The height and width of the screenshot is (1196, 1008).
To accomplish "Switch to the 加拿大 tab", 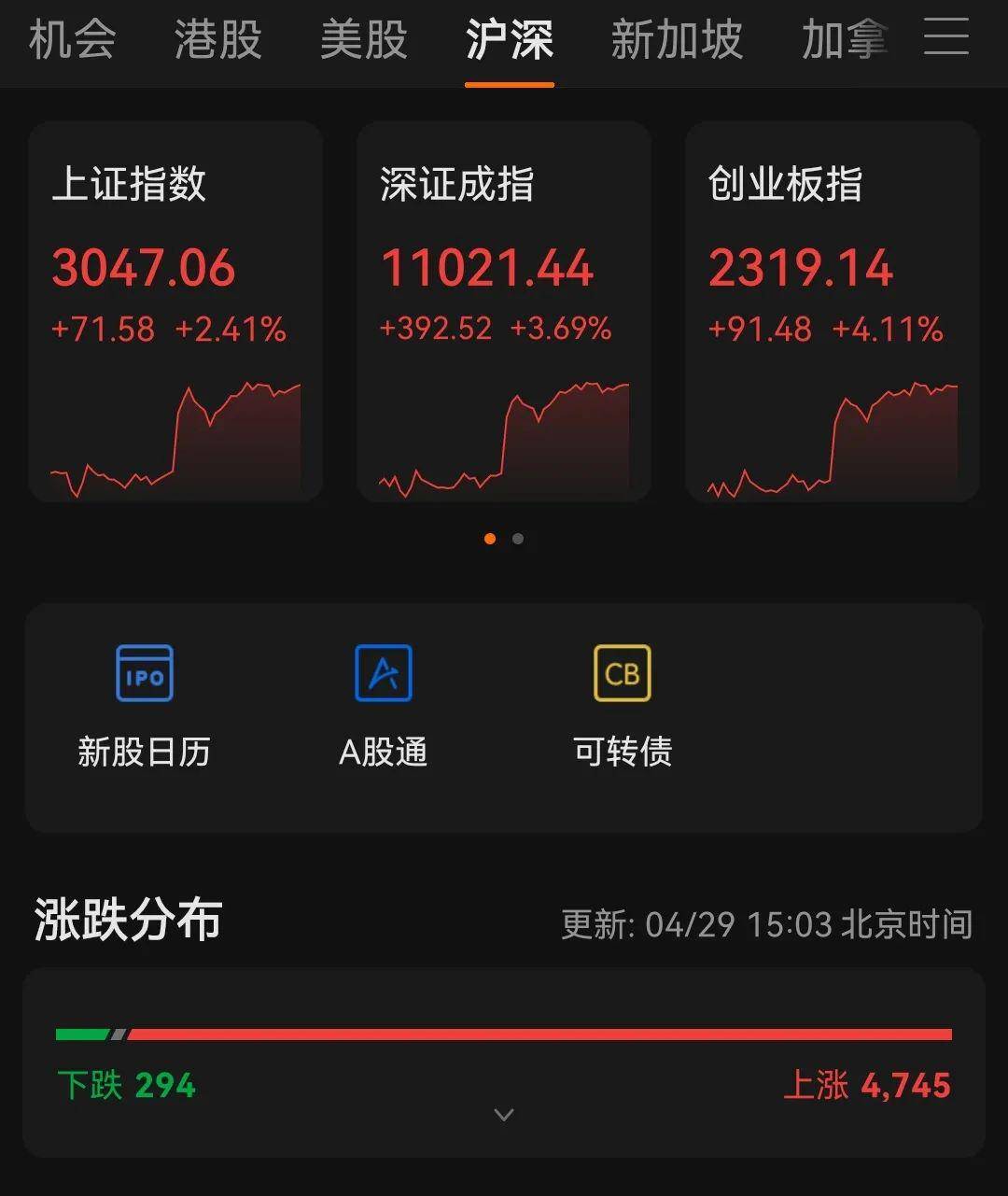I will click(x=843, y=40).
